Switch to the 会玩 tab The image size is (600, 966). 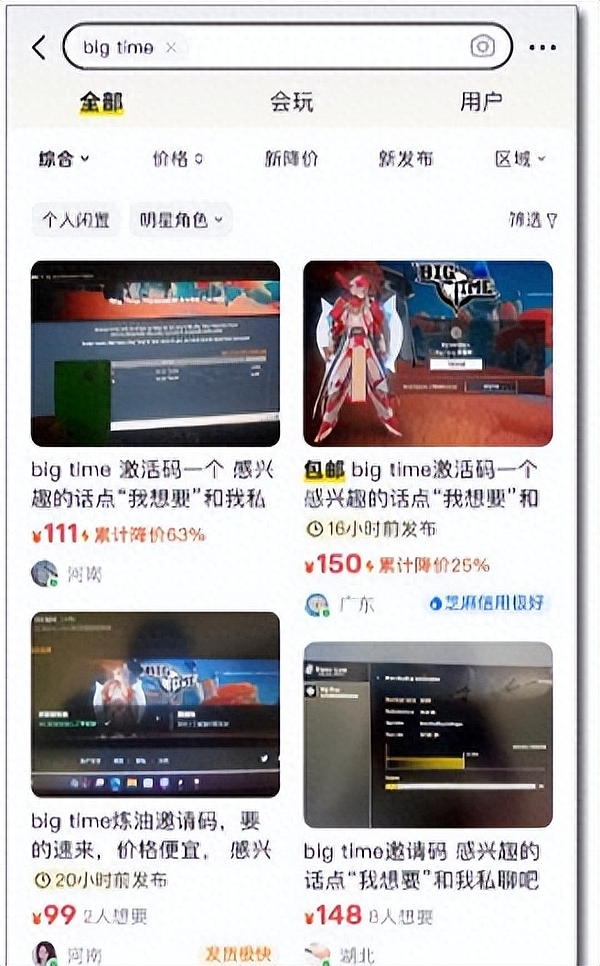point(291,102)
